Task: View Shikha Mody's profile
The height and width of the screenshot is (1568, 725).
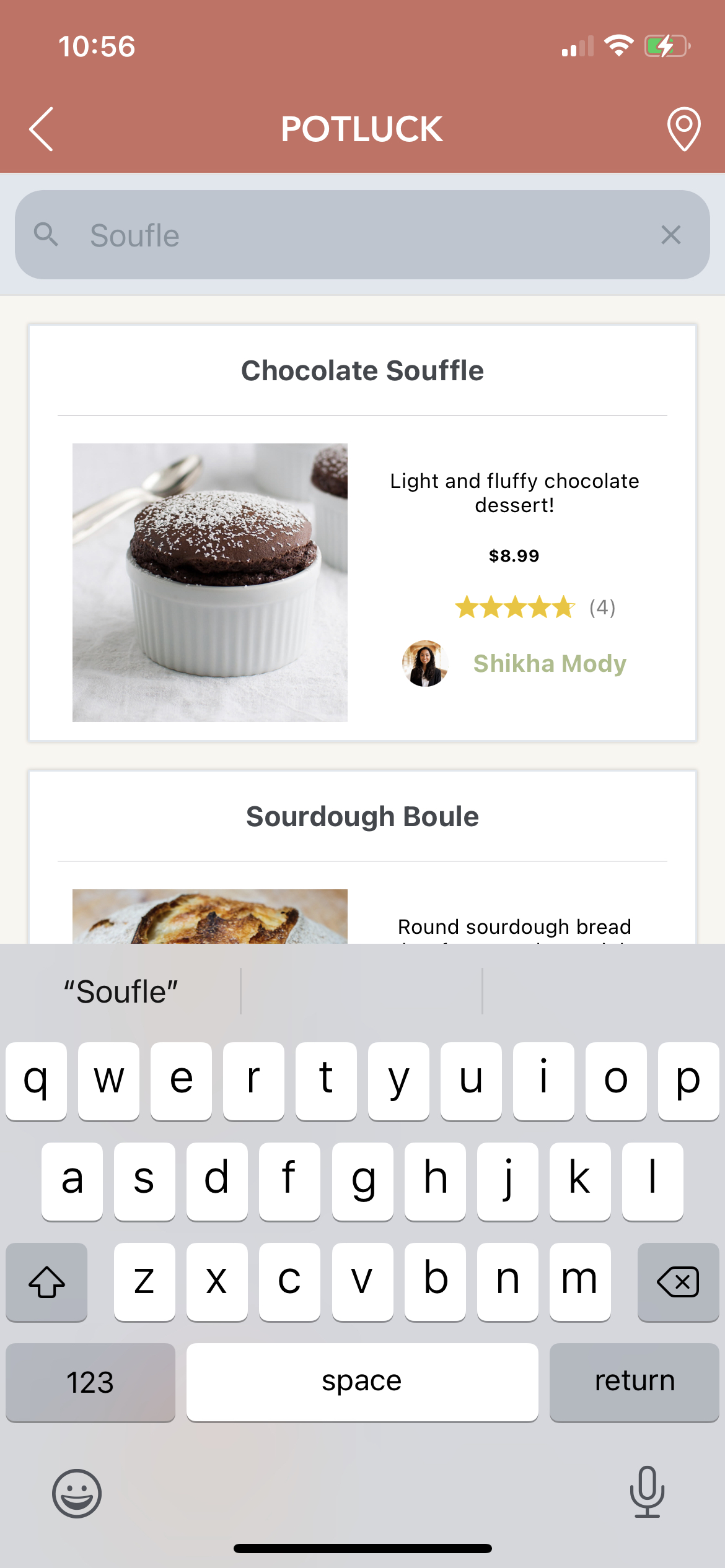Action: pyautogui.click(x=549, y=664)
